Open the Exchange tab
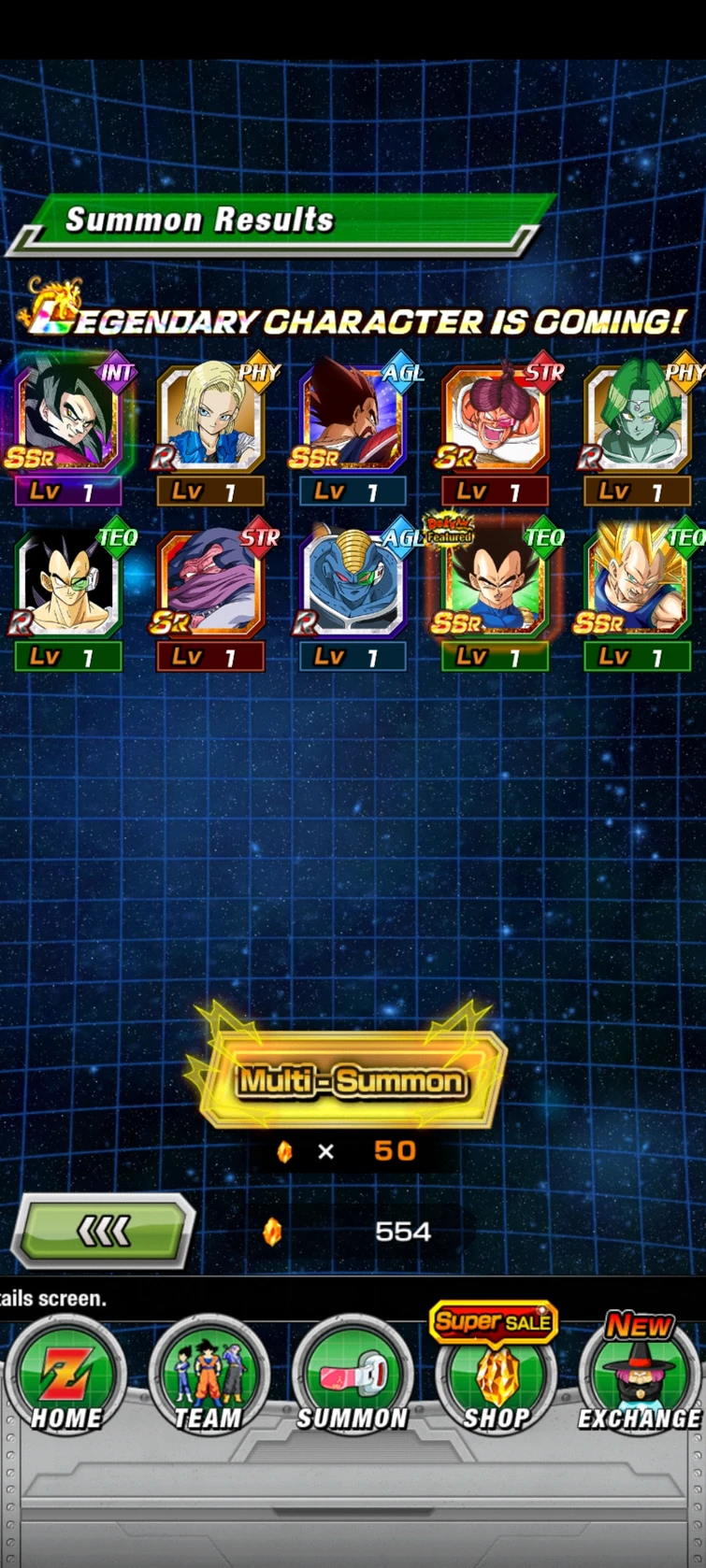706x1568 pixels. [x=639, y=1378]
